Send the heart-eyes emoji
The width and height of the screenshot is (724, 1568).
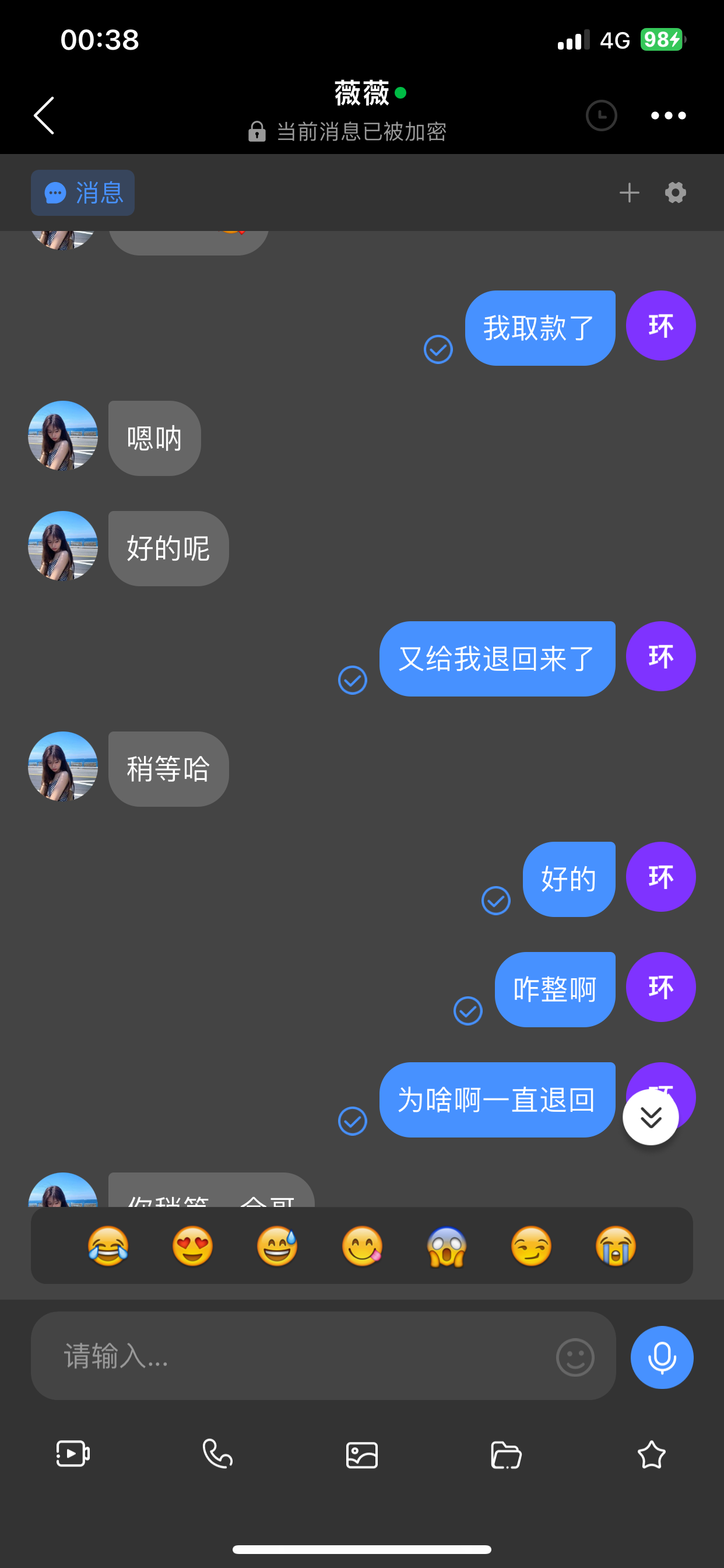coord(193,1246)
